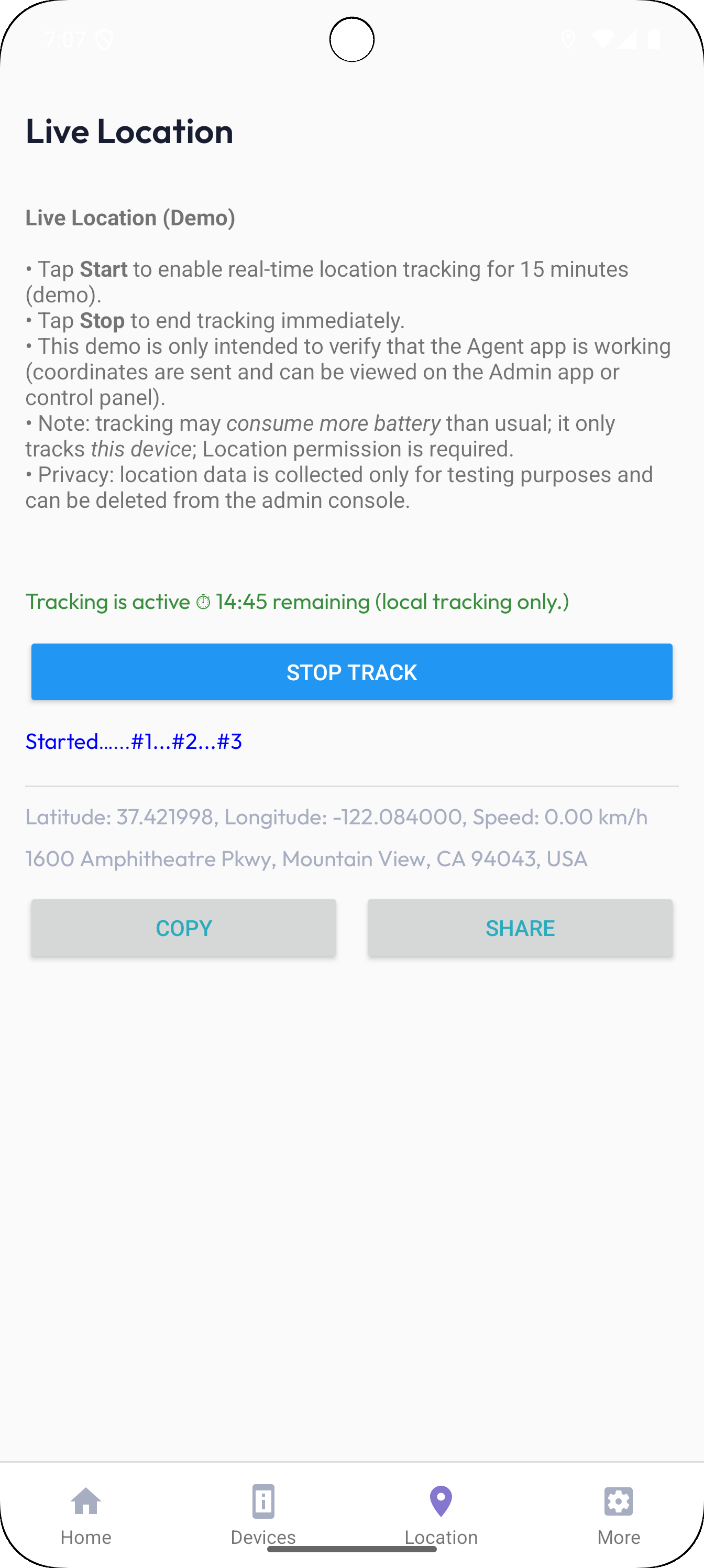
Task: Copy the location coordinates
Action: 184,928
